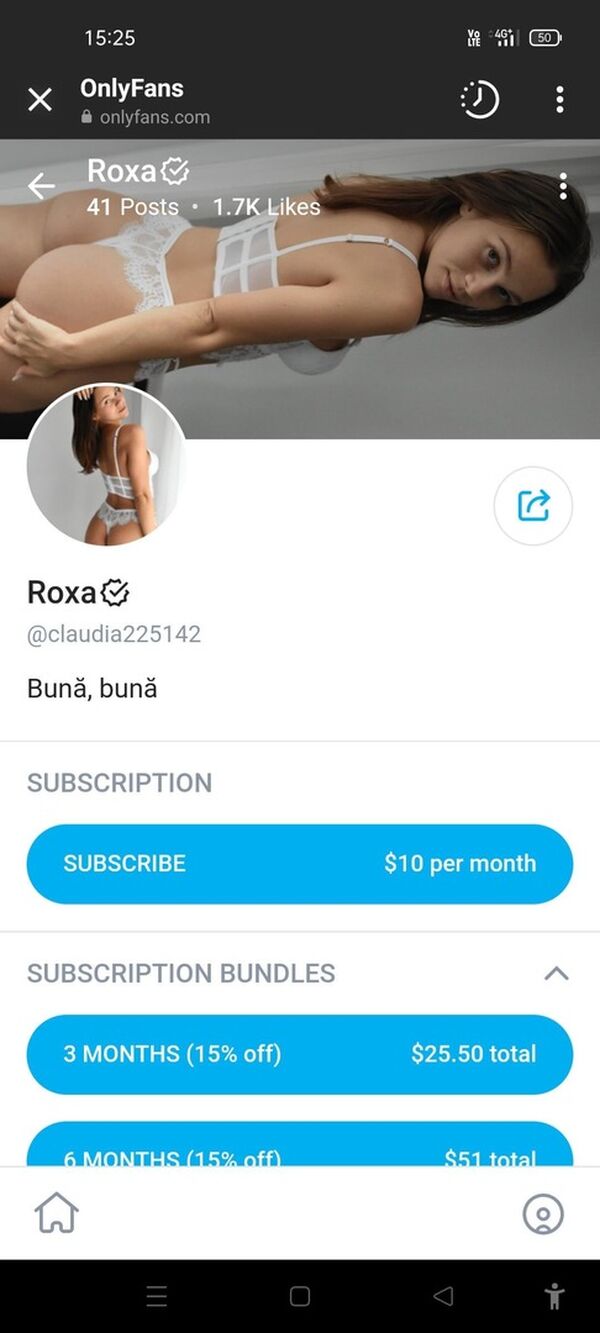This screenshot has width=600, height=1333.
Task: Open the account profile tab
Action: point(543,1214)
